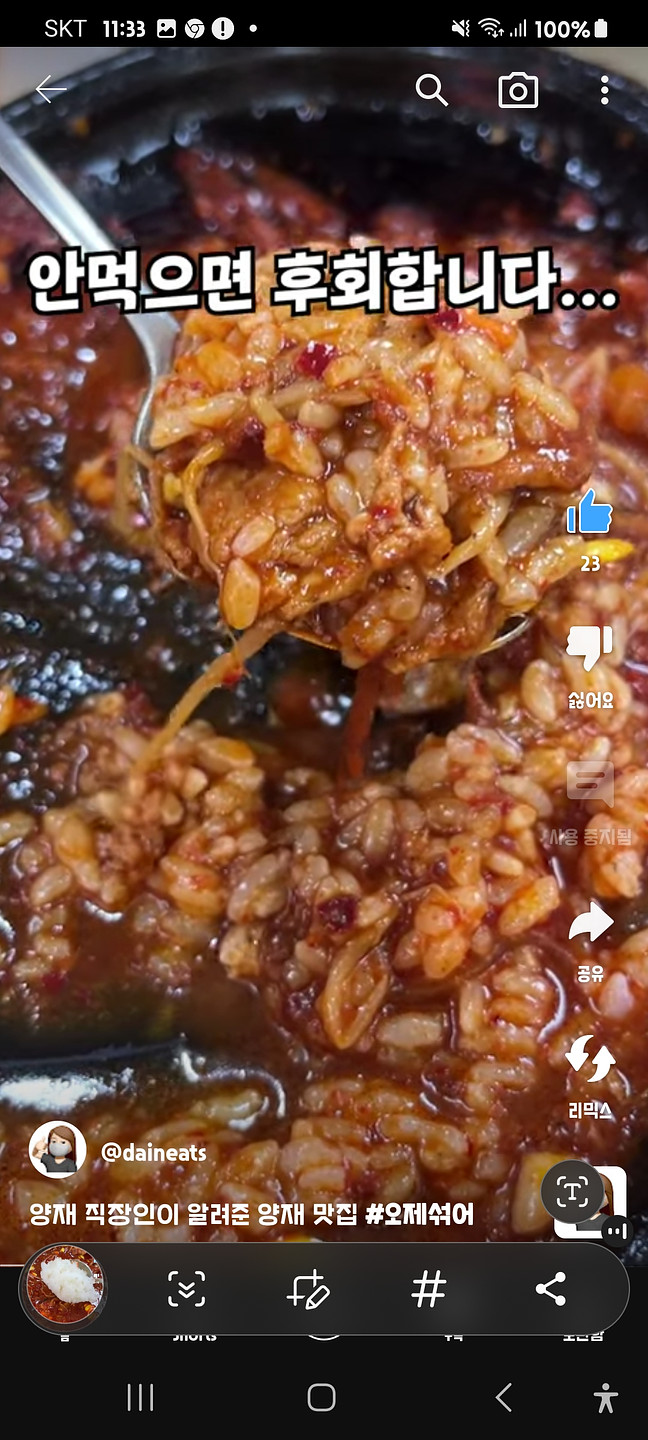Viewport: 648px width, 1440px height.
Task: Share this Short via 공유 arrow
Action: (590, 923)
